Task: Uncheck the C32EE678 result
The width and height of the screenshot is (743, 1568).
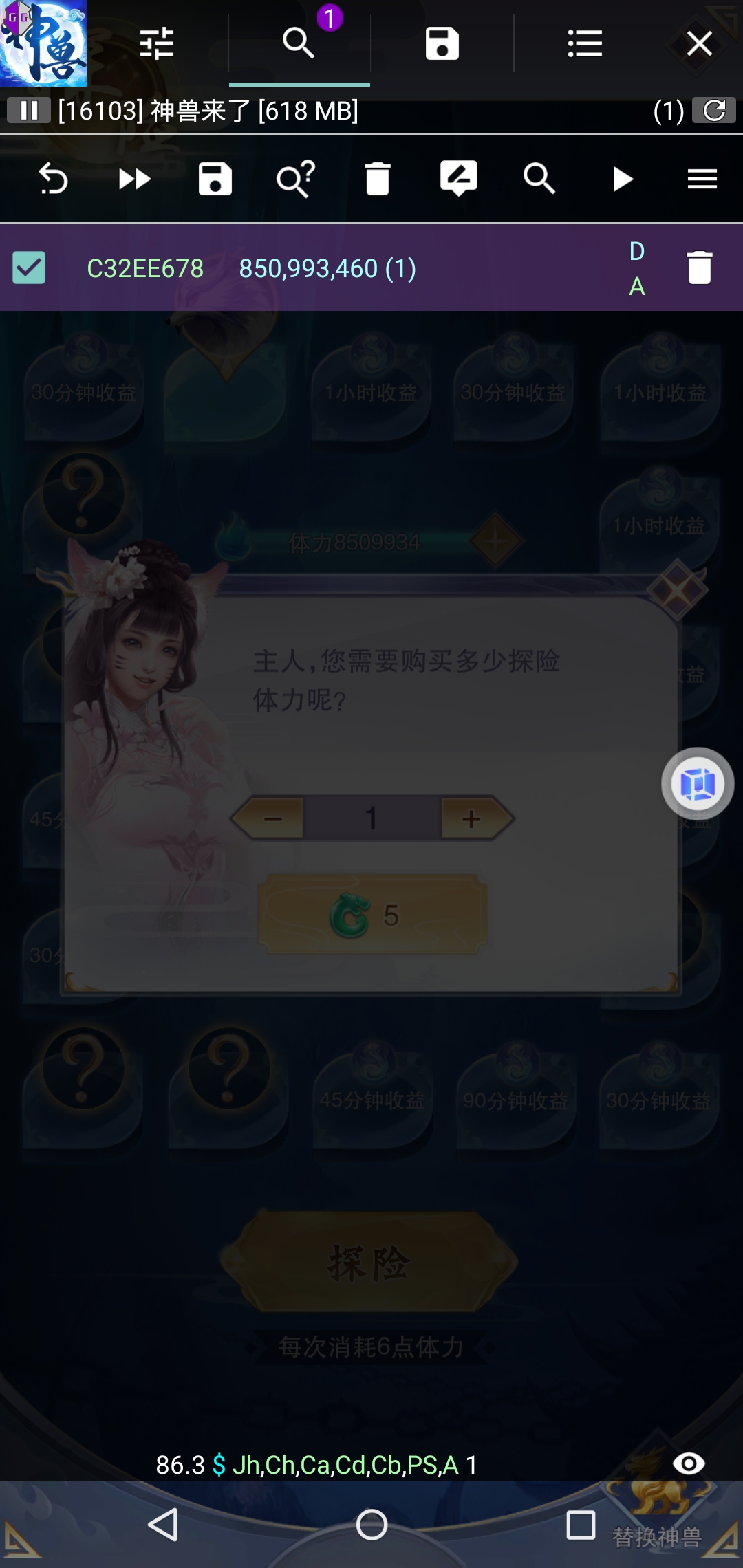Action: pyautogui.click(x=29, y=268)
